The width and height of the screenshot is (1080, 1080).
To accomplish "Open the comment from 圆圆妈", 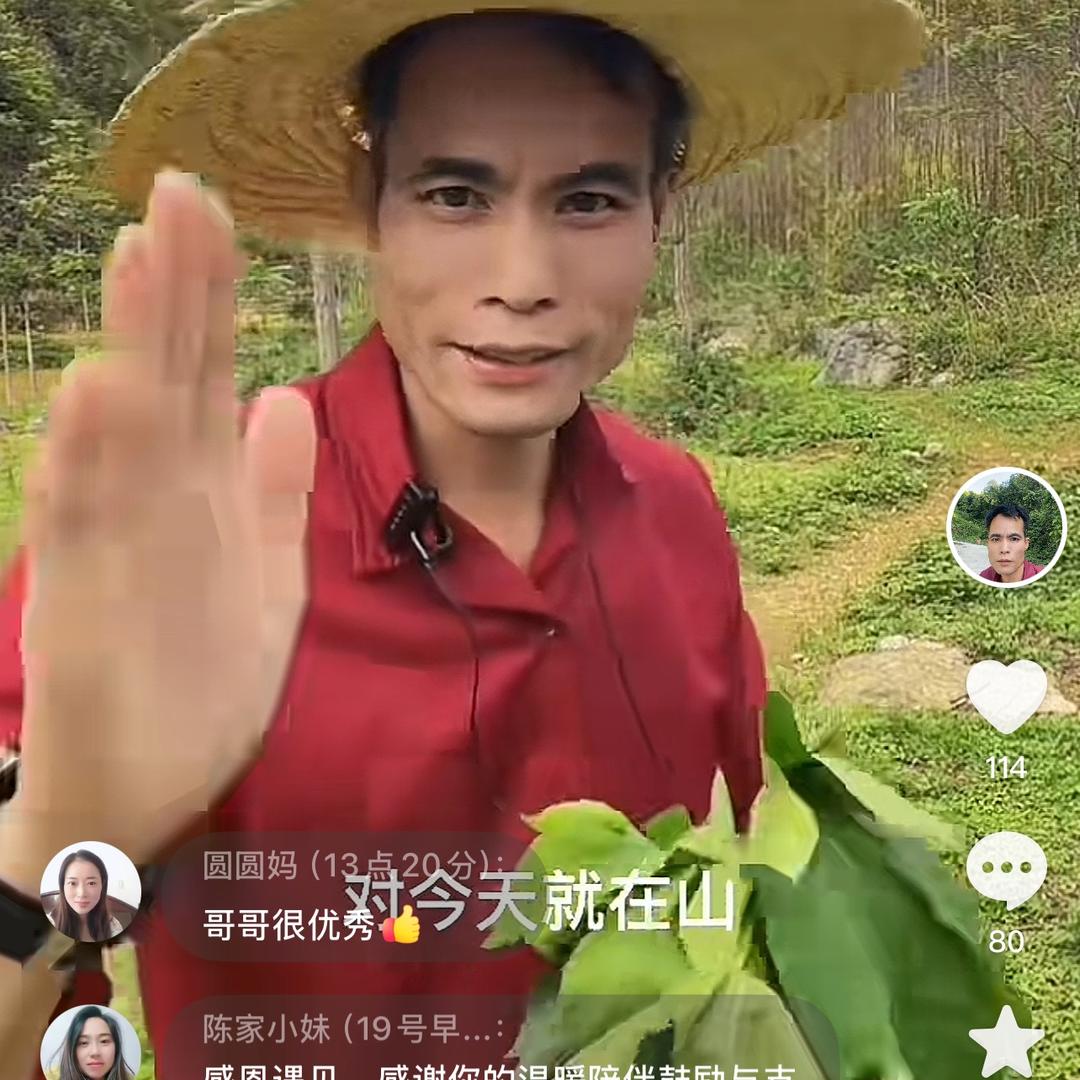I will point(350,896).
